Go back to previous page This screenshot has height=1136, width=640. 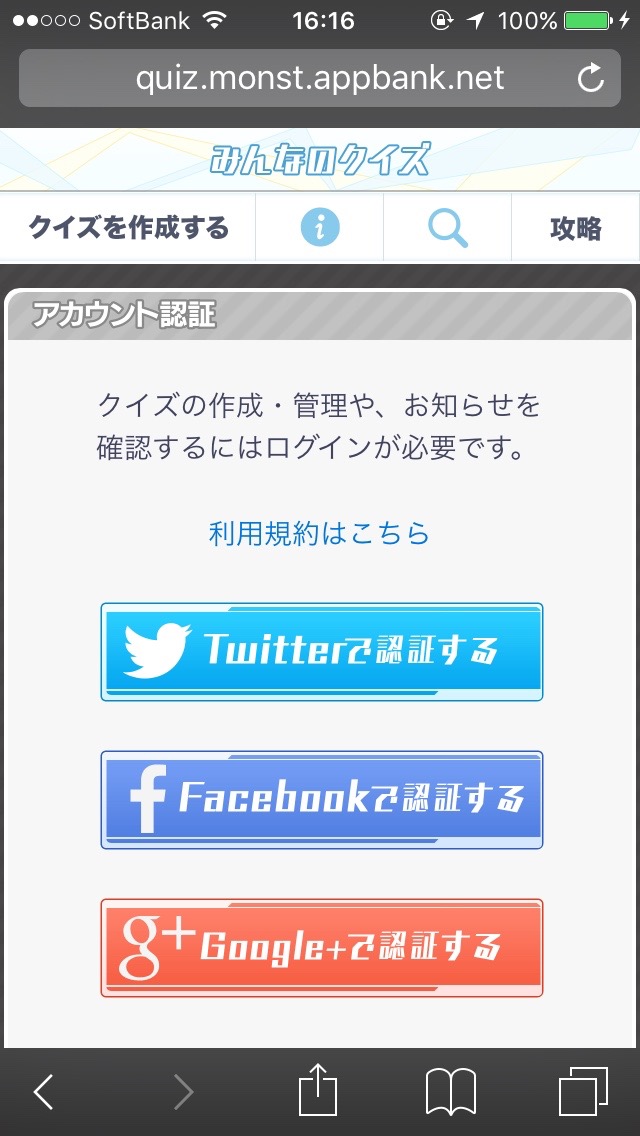tap(44, 1092)
